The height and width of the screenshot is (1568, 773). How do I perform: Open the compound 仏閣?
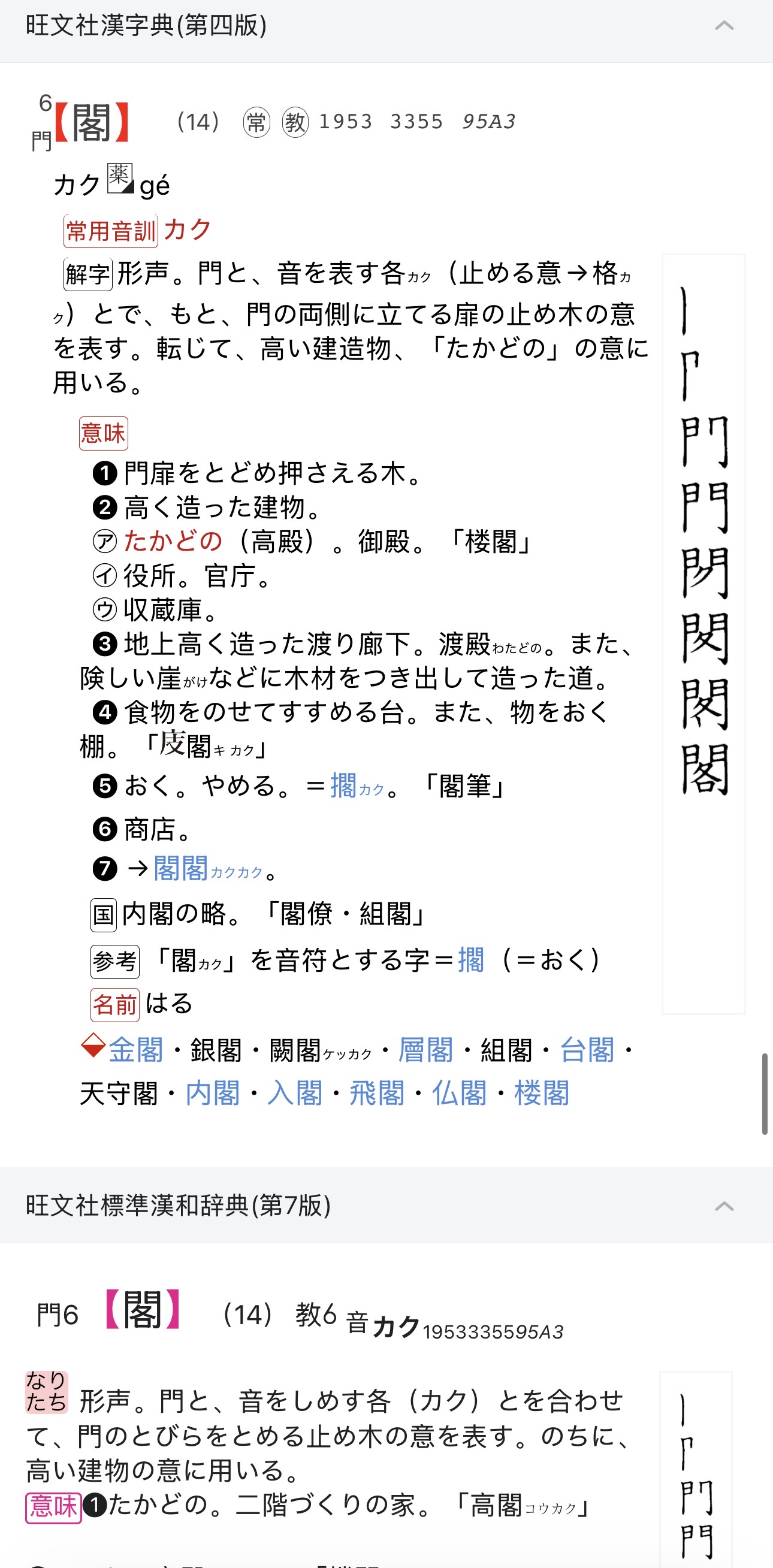(459, 1093)
